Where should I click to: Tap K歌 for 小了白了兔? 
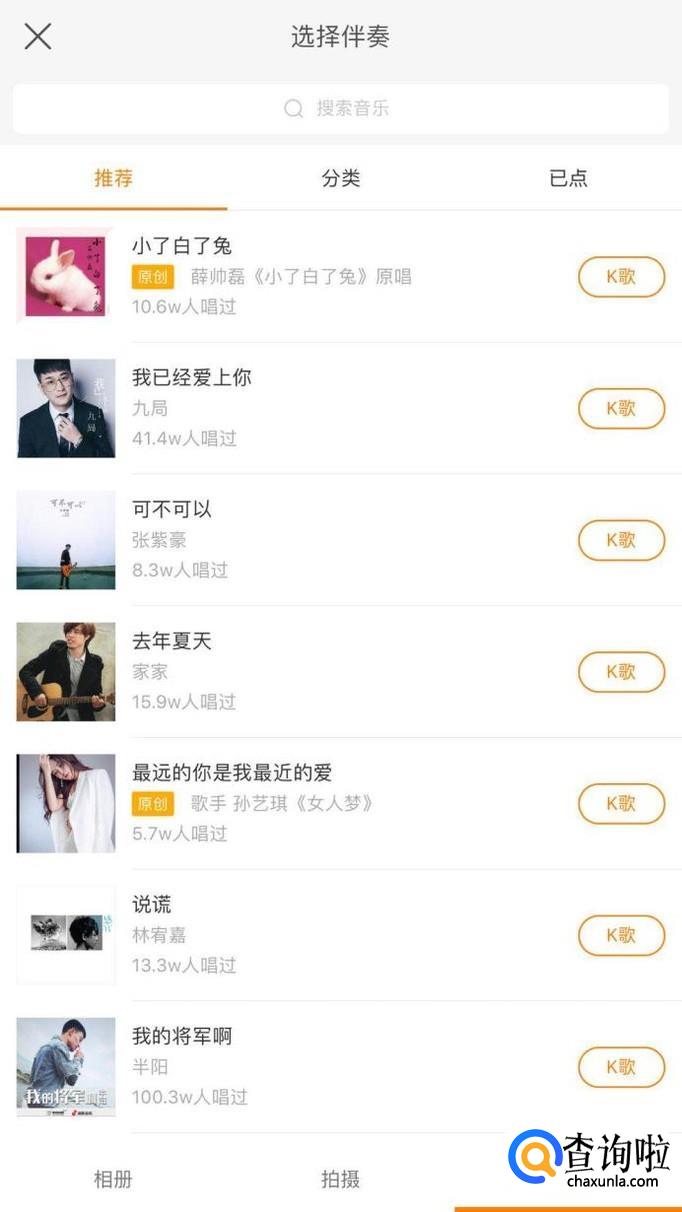[621, 277]
